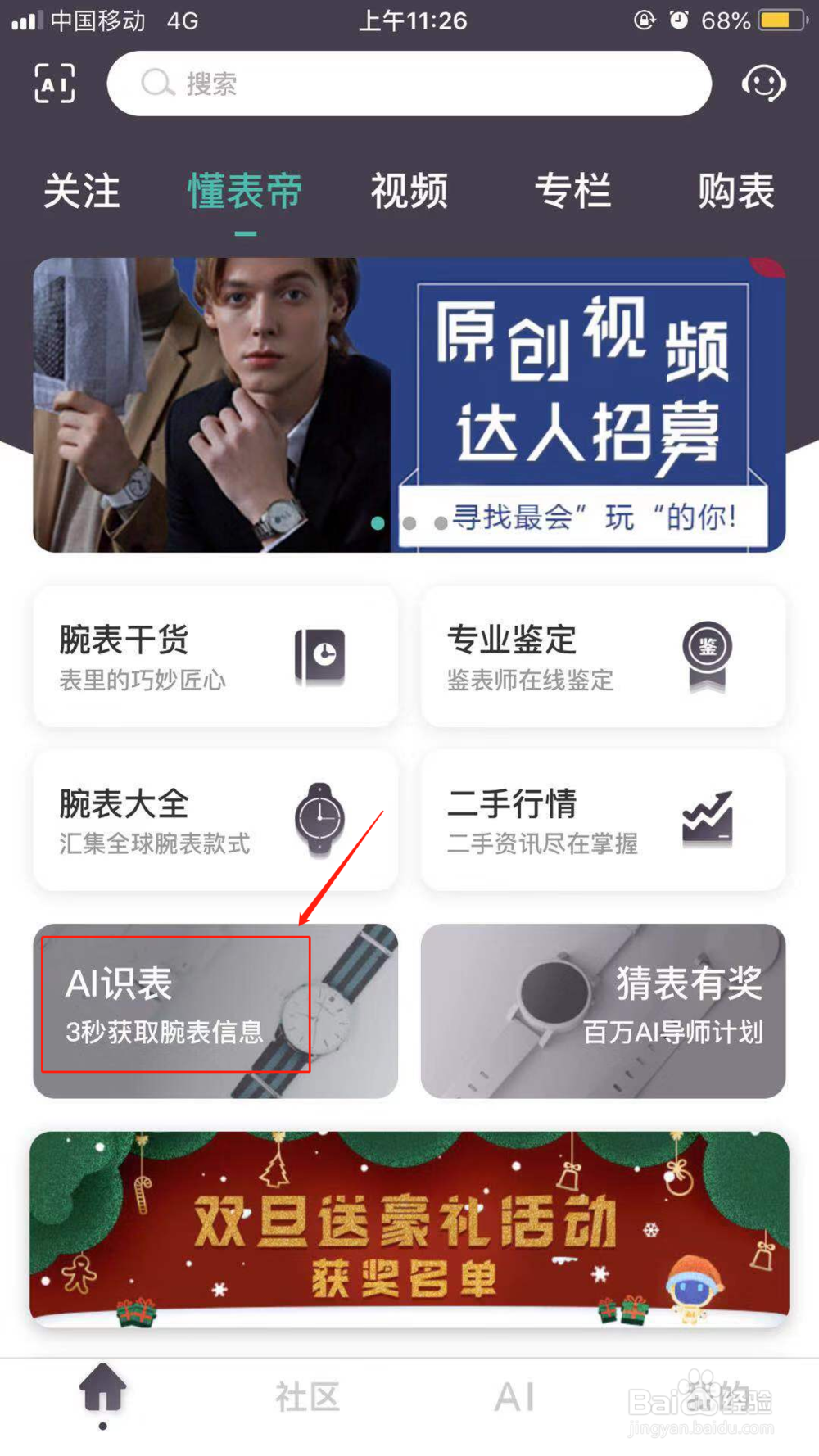Image resolution: width=819 pixels, height=1456 pixels.
Task: Open the 双旦送豪礼活动 banner
Action: tap(409, 1228)
